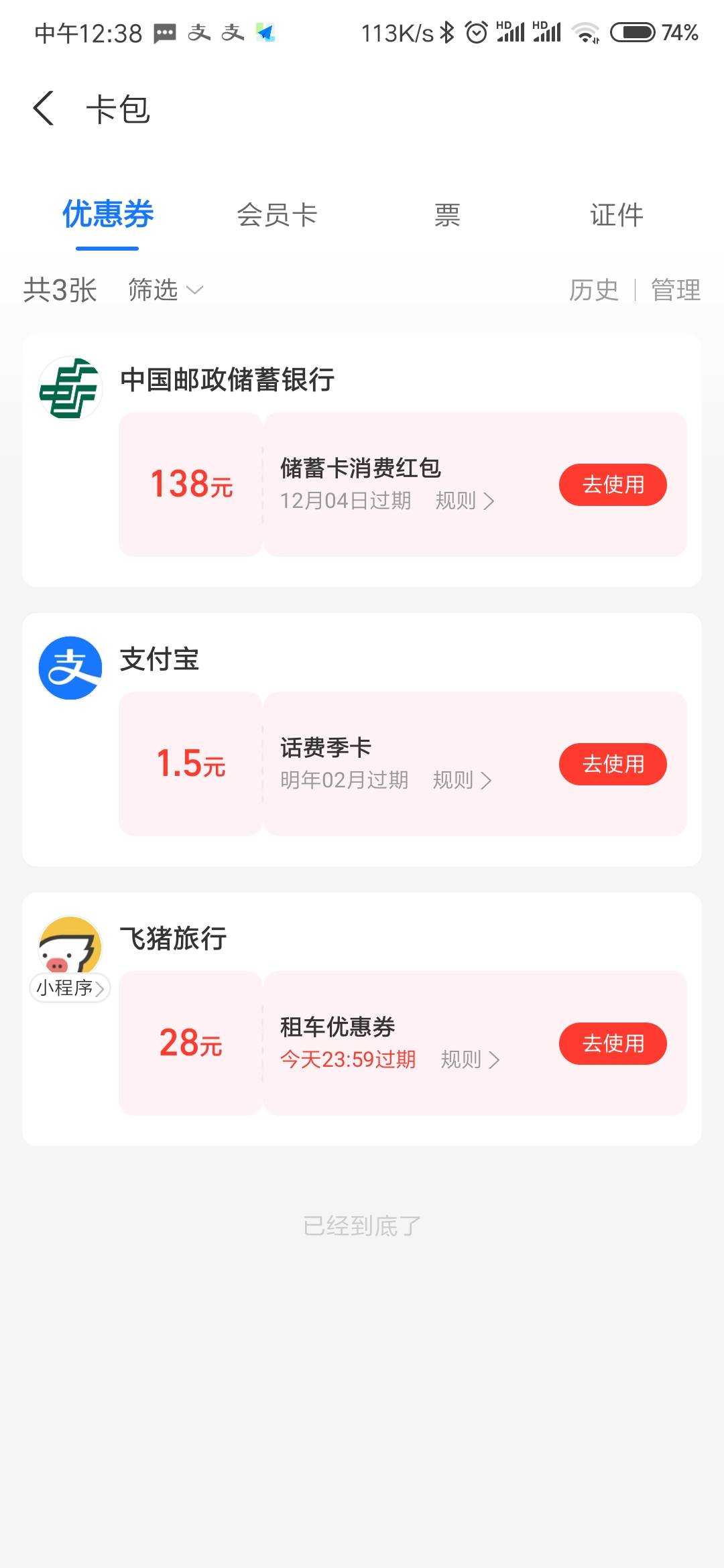The image size is (724, 1568).
Task: Tap 去使用 on the 储蓄卡消费红包 coupon
Action: [x=613, y=484]
